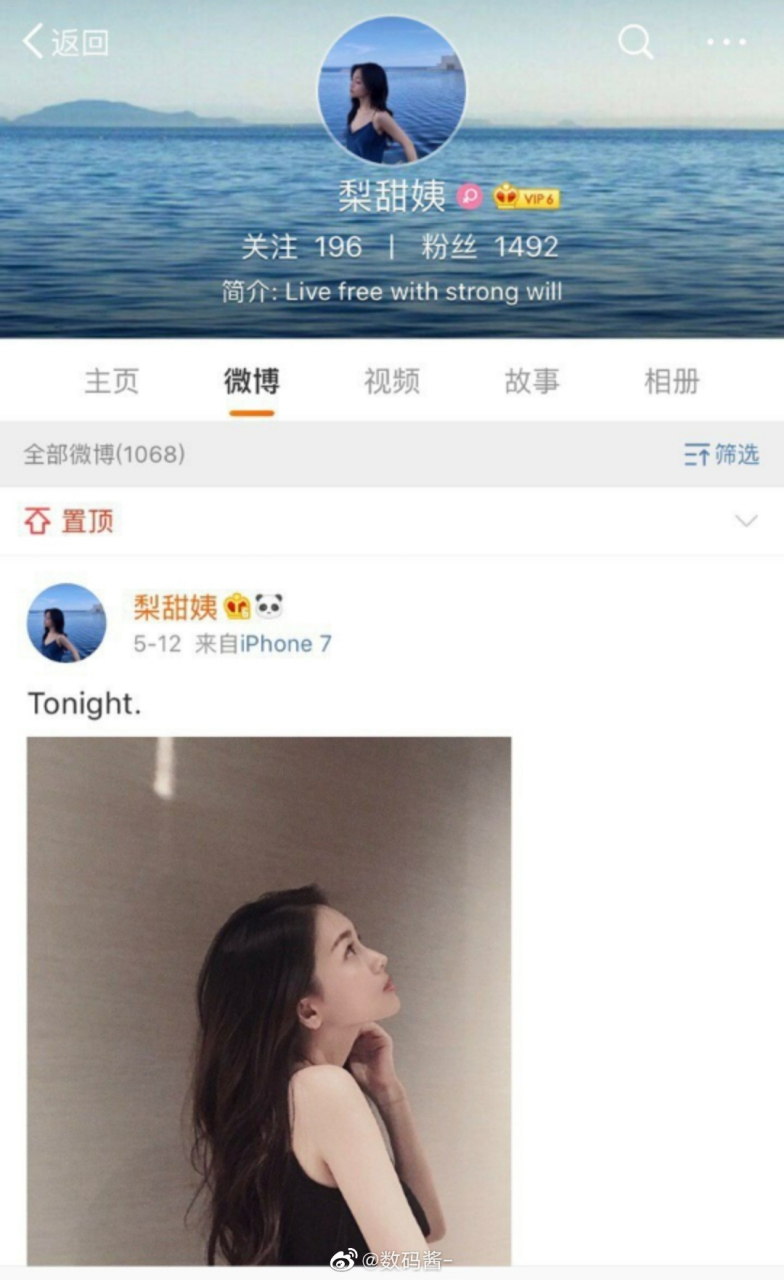Tap the iPhone 7 source link

285,644
